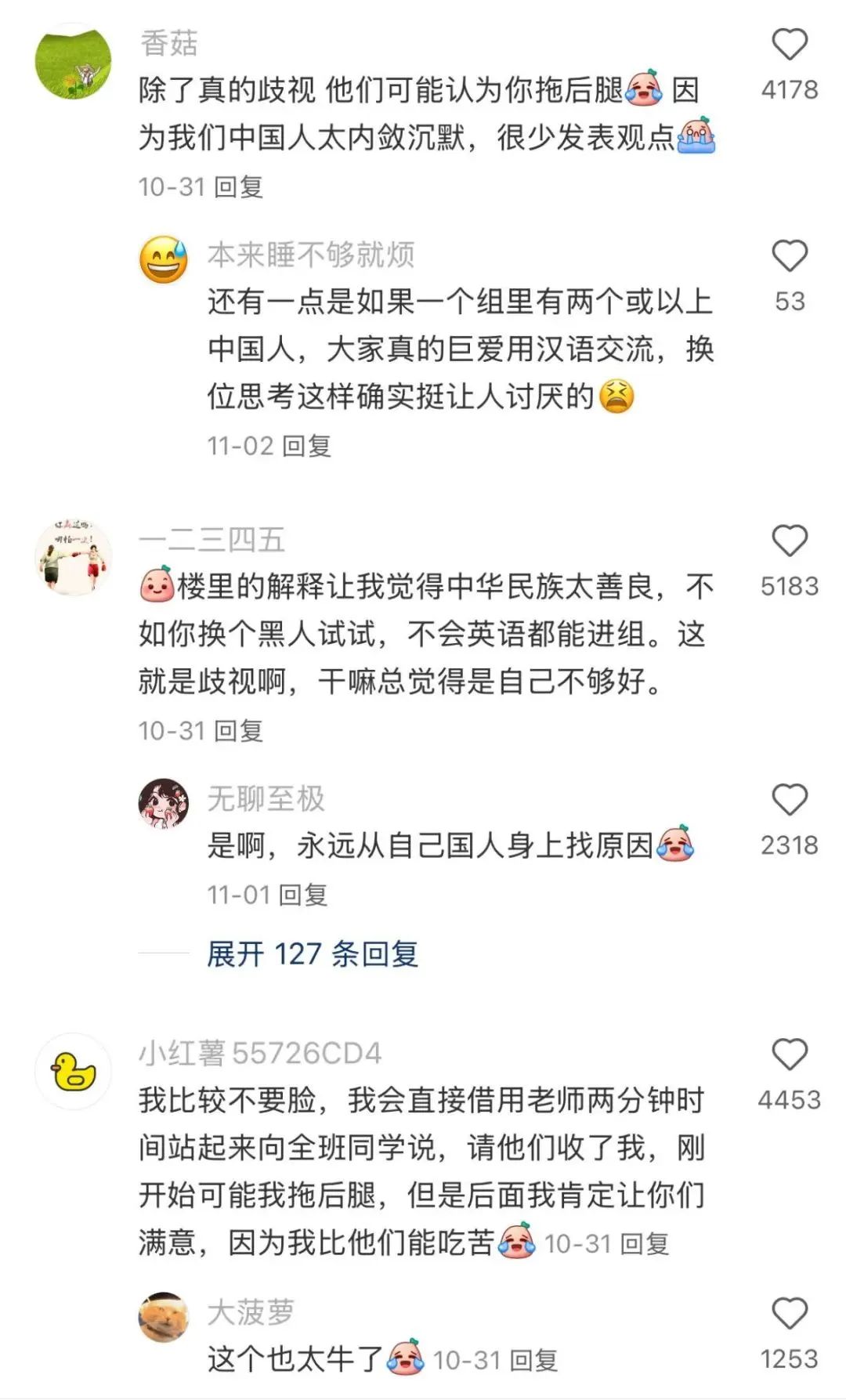Open 香菇's profile avatar
This screenshot has width=846, height=1400.
tap(74, 62)
